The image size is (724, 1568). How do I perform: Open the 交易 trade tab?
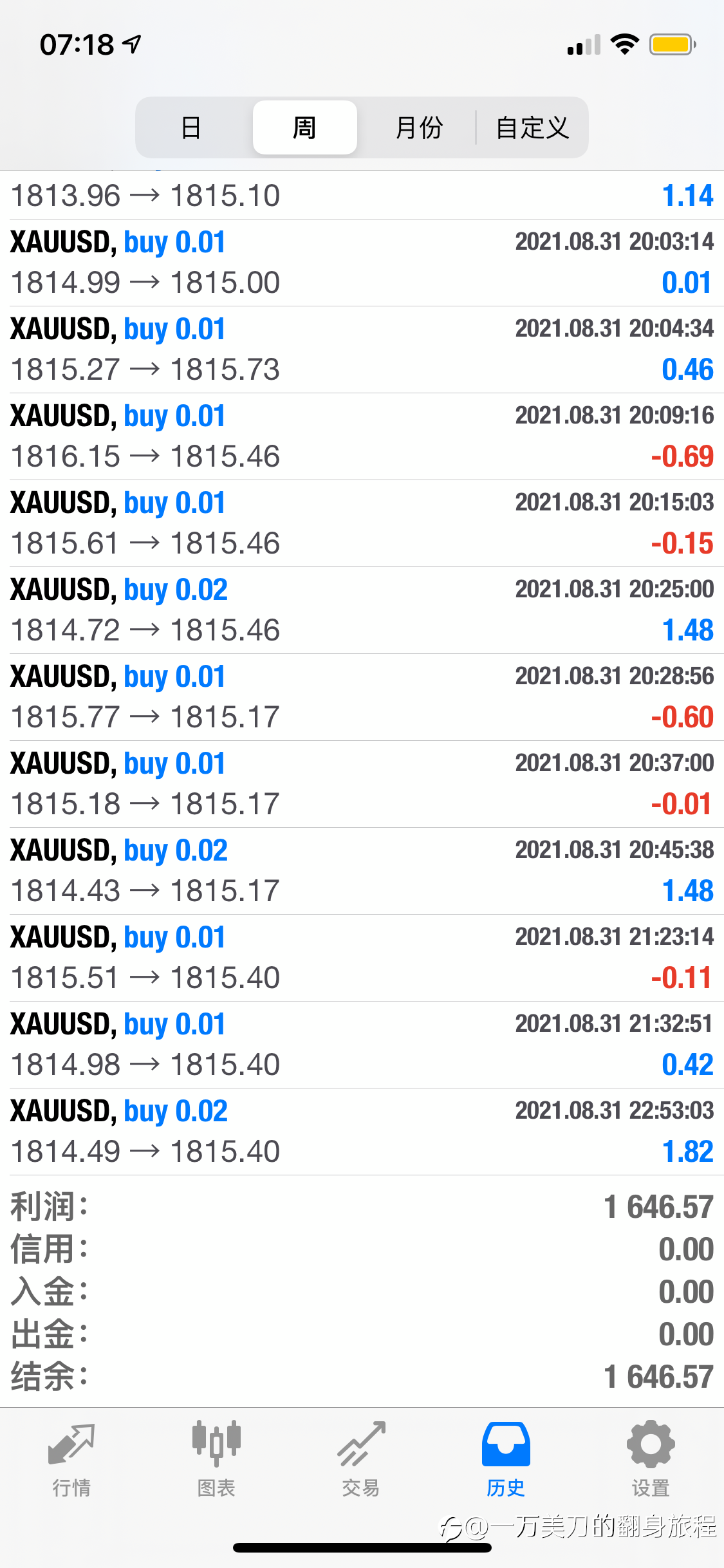(361, 1459)
